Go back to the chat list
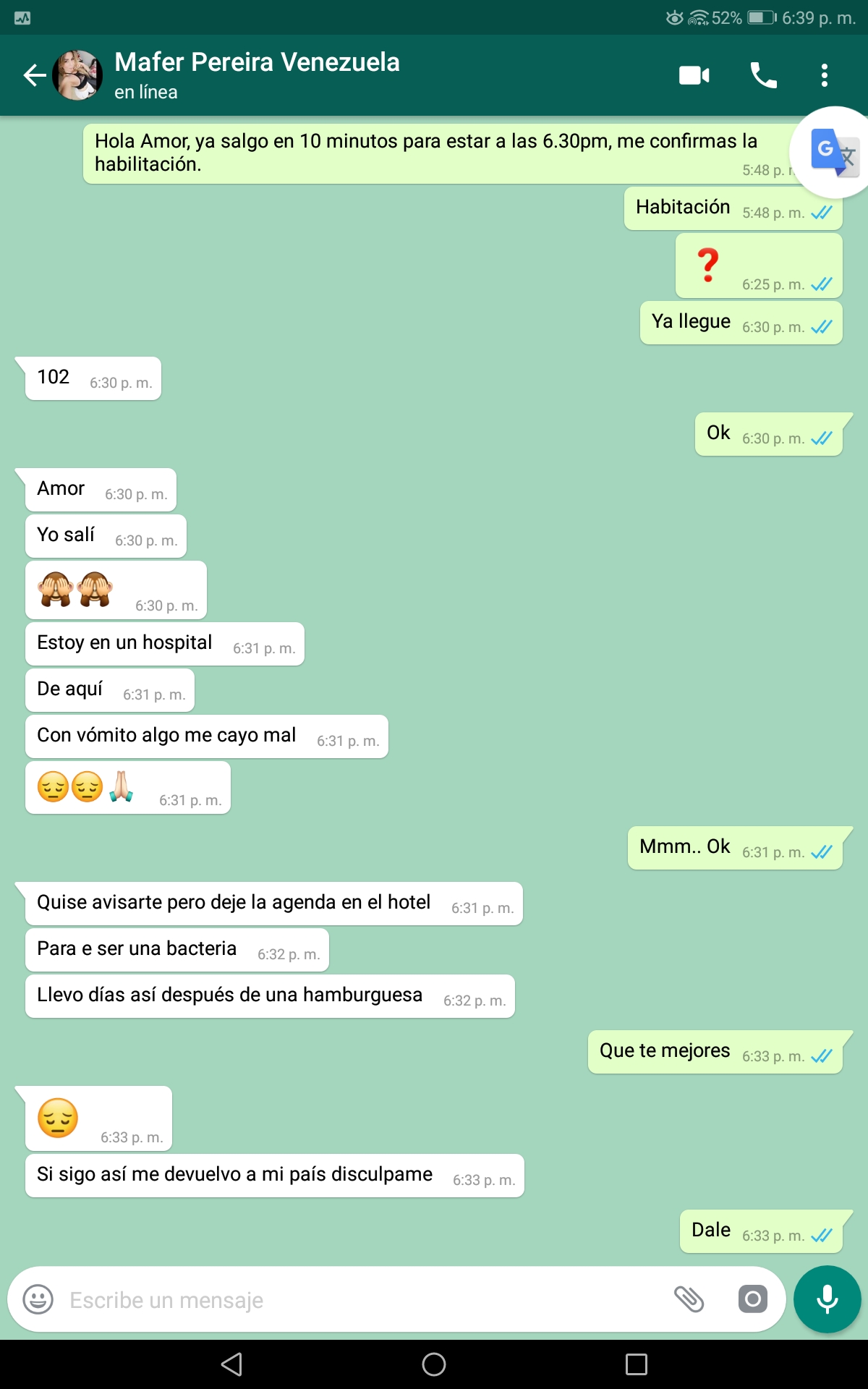This screenshot has width=868, height=1389. [34, 75]
